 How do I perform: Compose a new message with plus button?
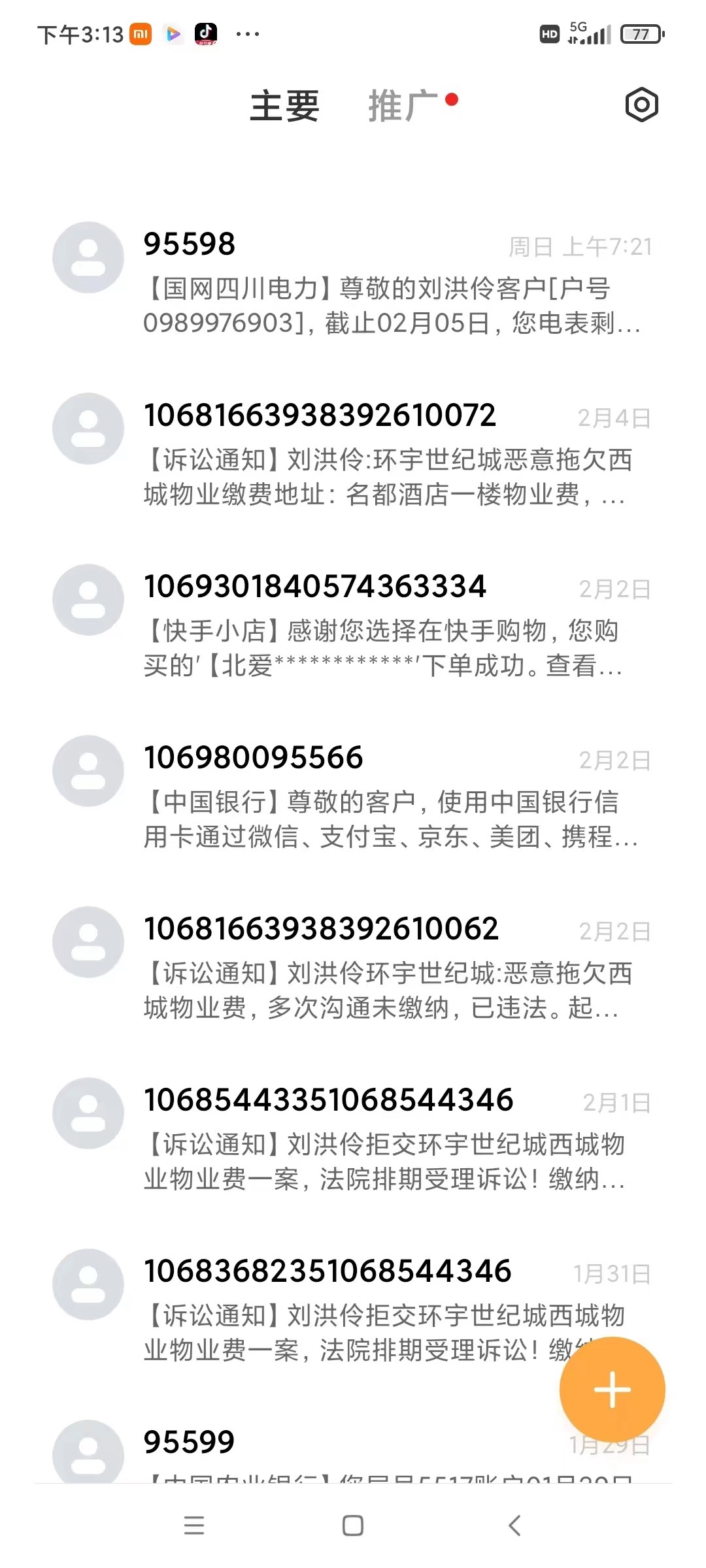pyautogui.click(x=612, y=1390)
